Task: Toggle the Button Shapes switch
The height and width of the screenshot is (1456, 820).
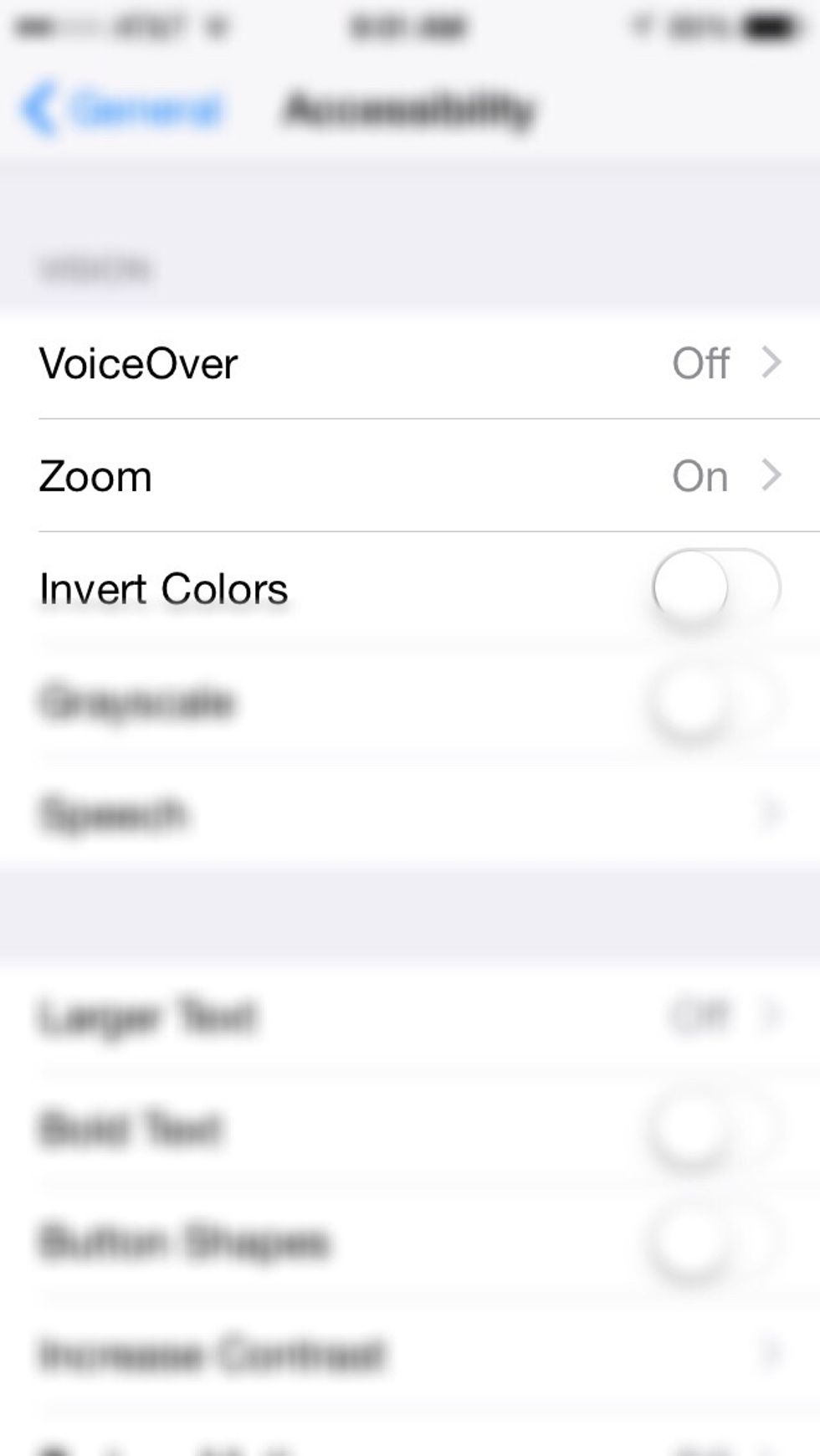Action: pos(716,1242)
